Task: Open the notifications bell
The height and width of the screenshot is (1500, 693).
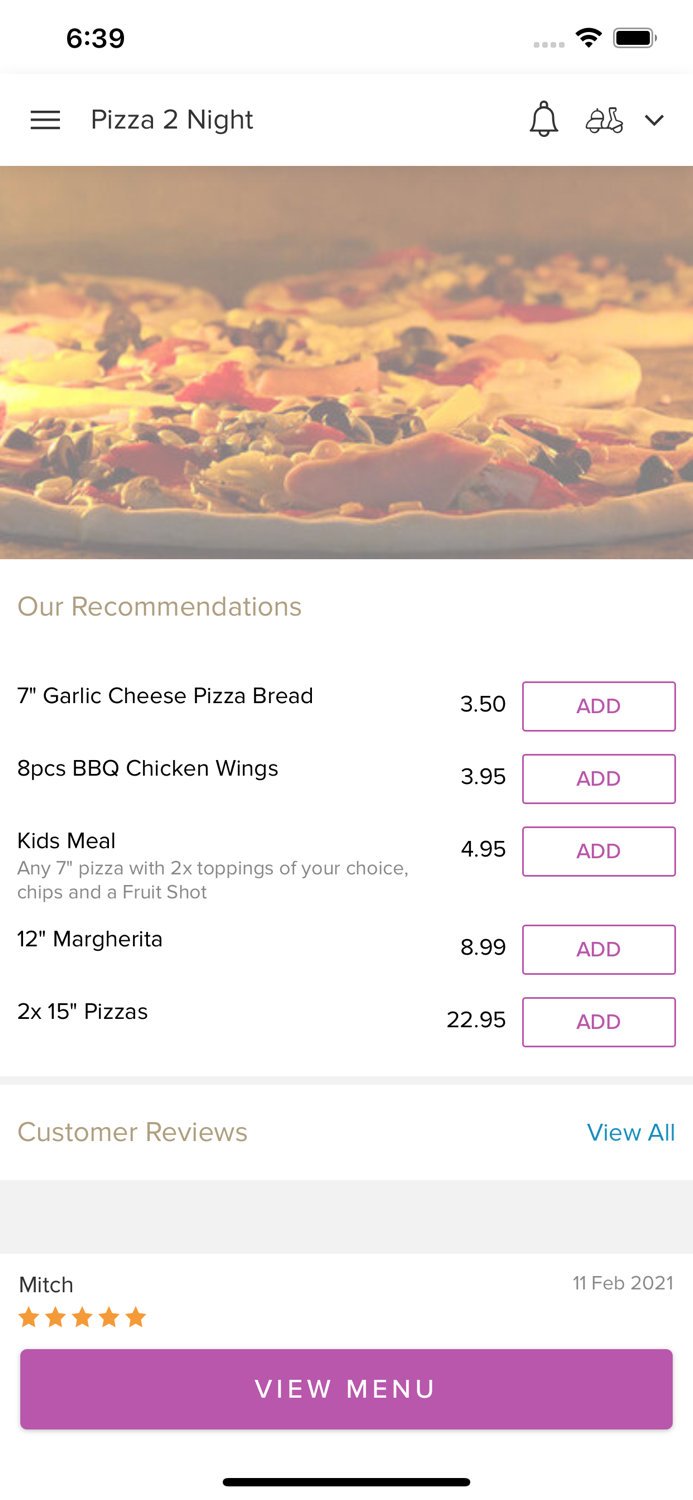Action: [543, 120]
